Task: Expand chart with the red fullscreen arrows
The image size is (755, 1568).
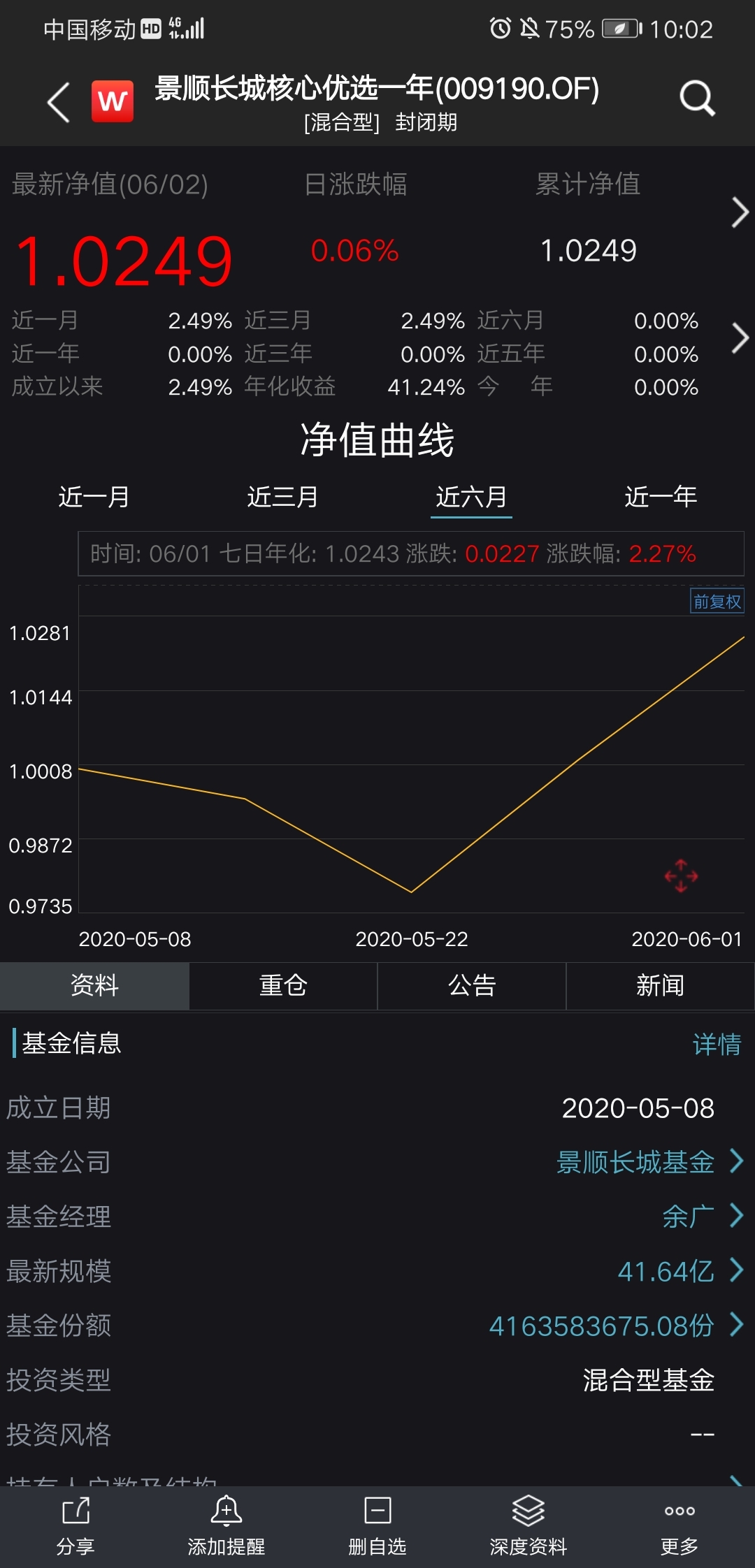Action: pyautogui.click(x=681, y=876)
